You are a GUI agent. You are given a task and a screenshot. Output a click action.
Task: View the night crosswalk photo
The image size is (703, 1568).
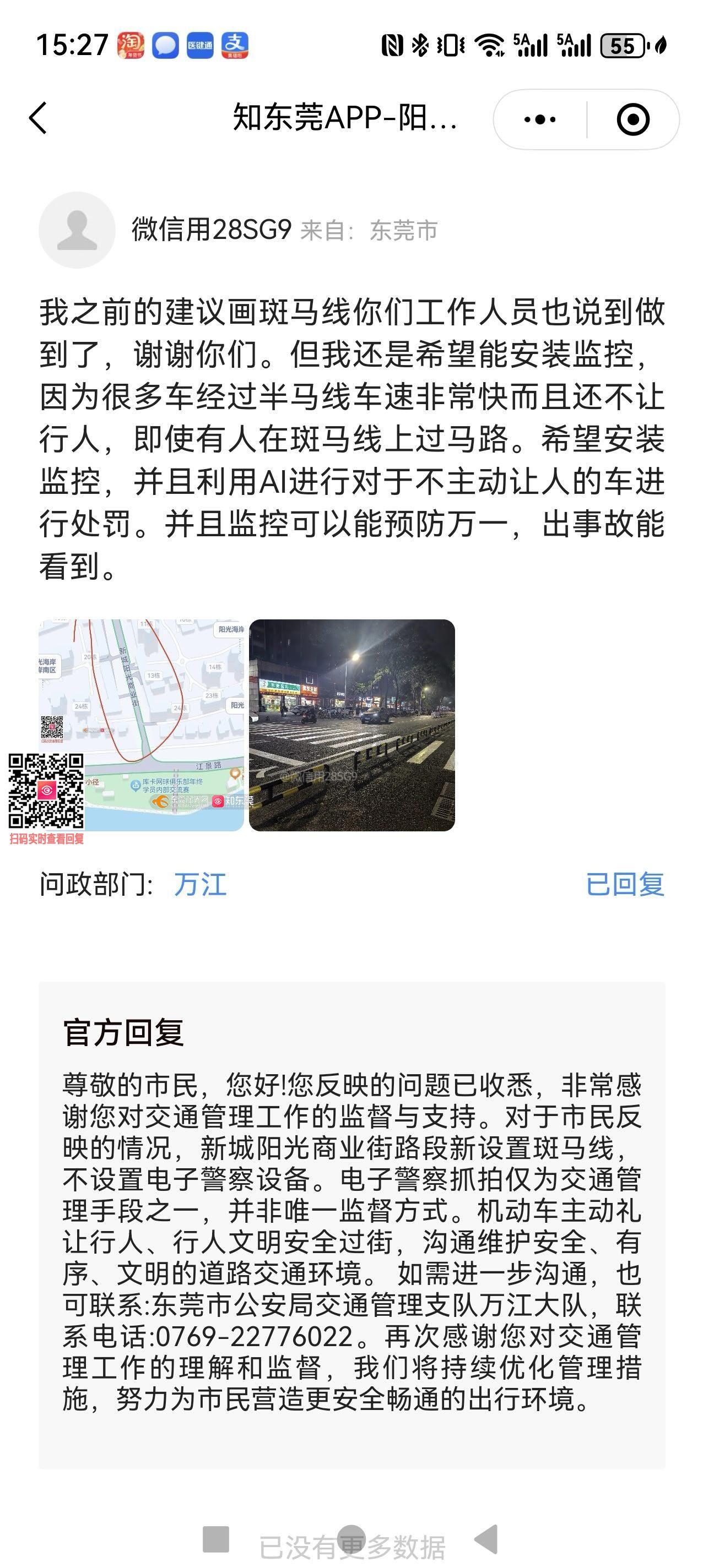click(x=351, y=725)
